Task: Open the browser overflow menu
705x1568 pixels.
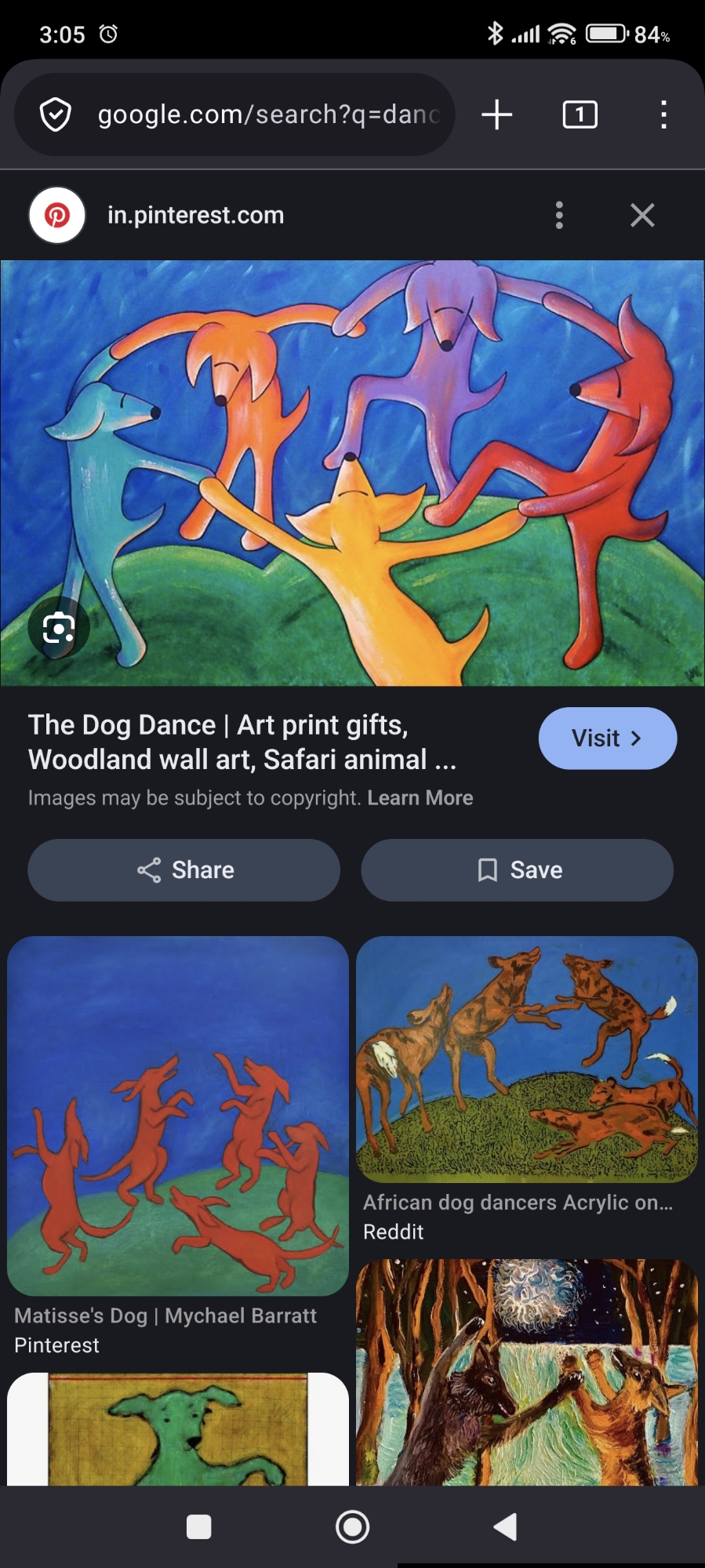Action: point(663,114)
